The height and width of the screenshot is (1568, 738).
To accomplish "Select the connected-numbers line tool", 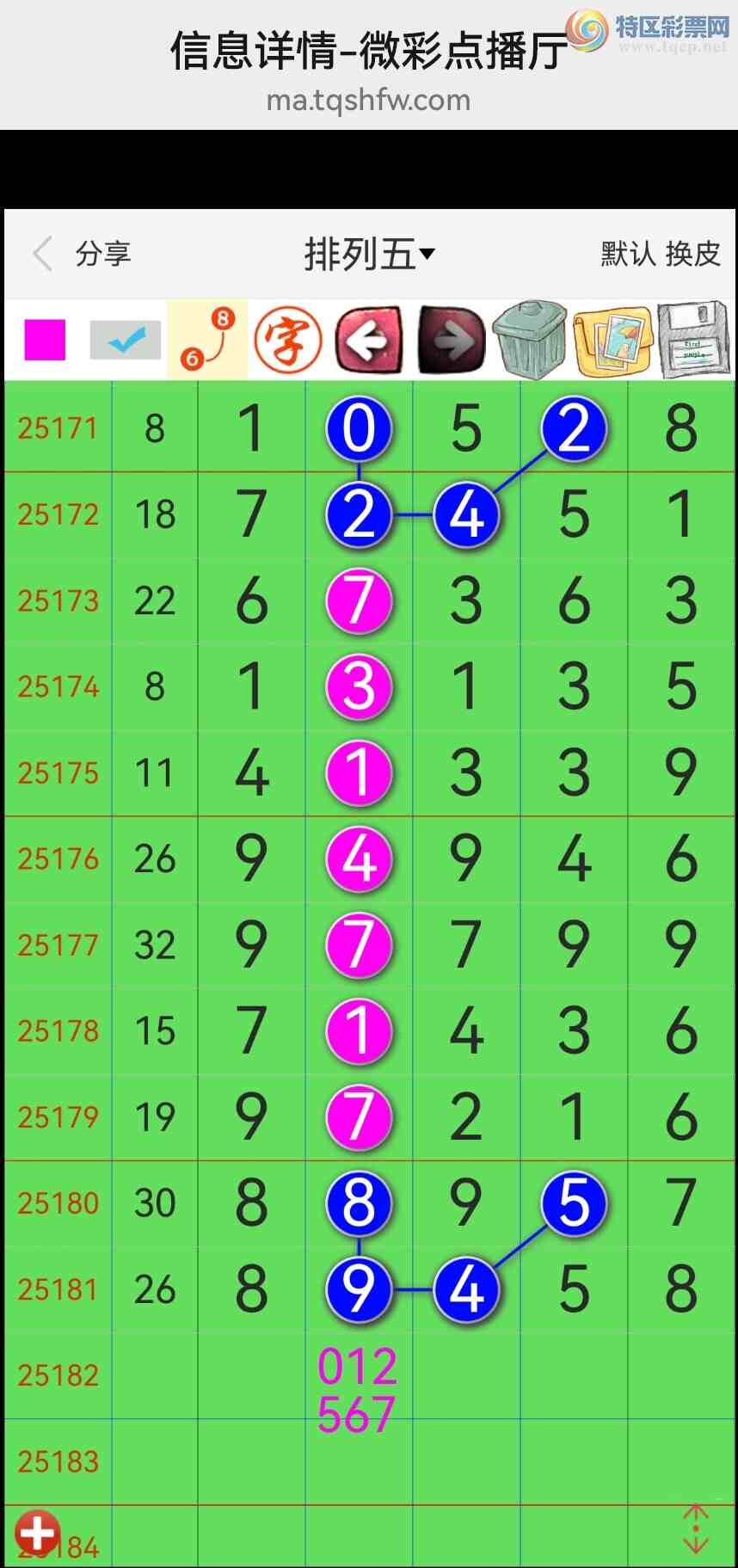I will pos(207,340).
